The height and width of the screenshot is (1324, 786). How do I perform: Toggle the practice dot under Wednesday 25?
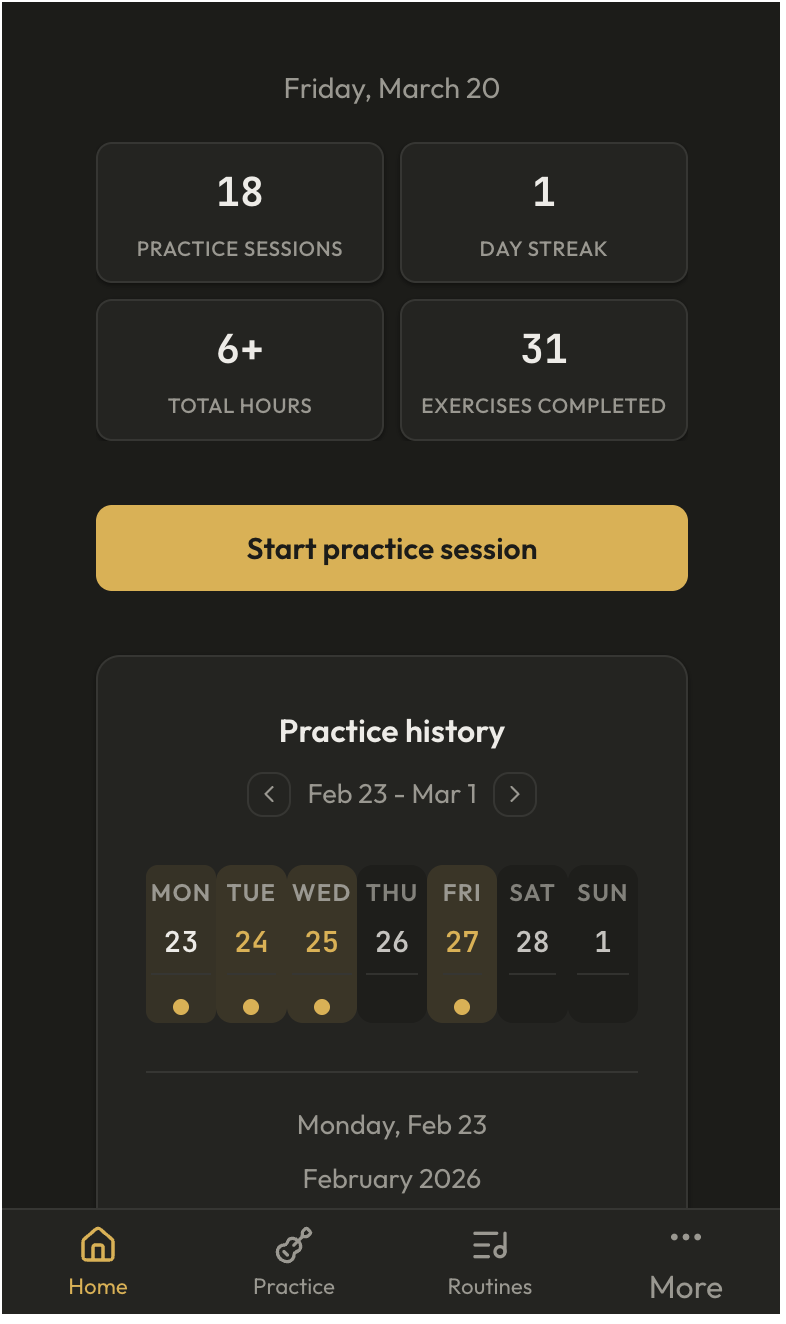tap(321, 1007)
